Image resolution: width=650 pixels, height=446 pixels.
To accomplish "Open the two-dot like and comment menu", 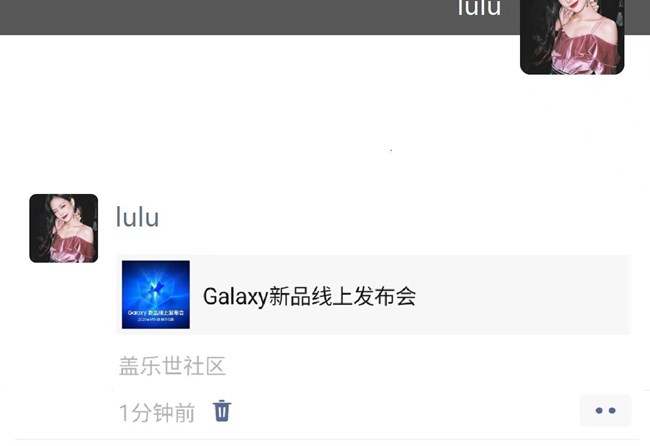I will click(x=605, y=411).
